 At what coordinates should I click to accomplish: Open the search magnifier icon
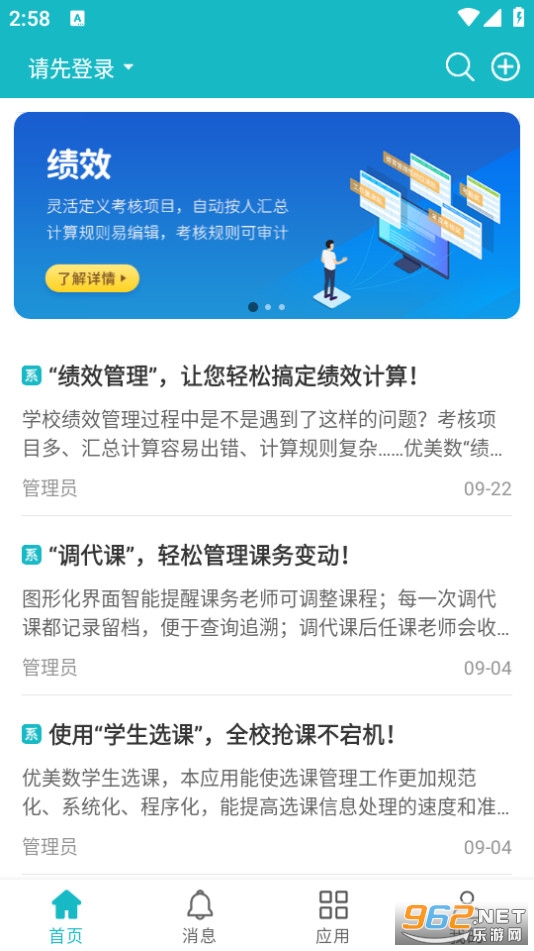(x=459, y=67)
